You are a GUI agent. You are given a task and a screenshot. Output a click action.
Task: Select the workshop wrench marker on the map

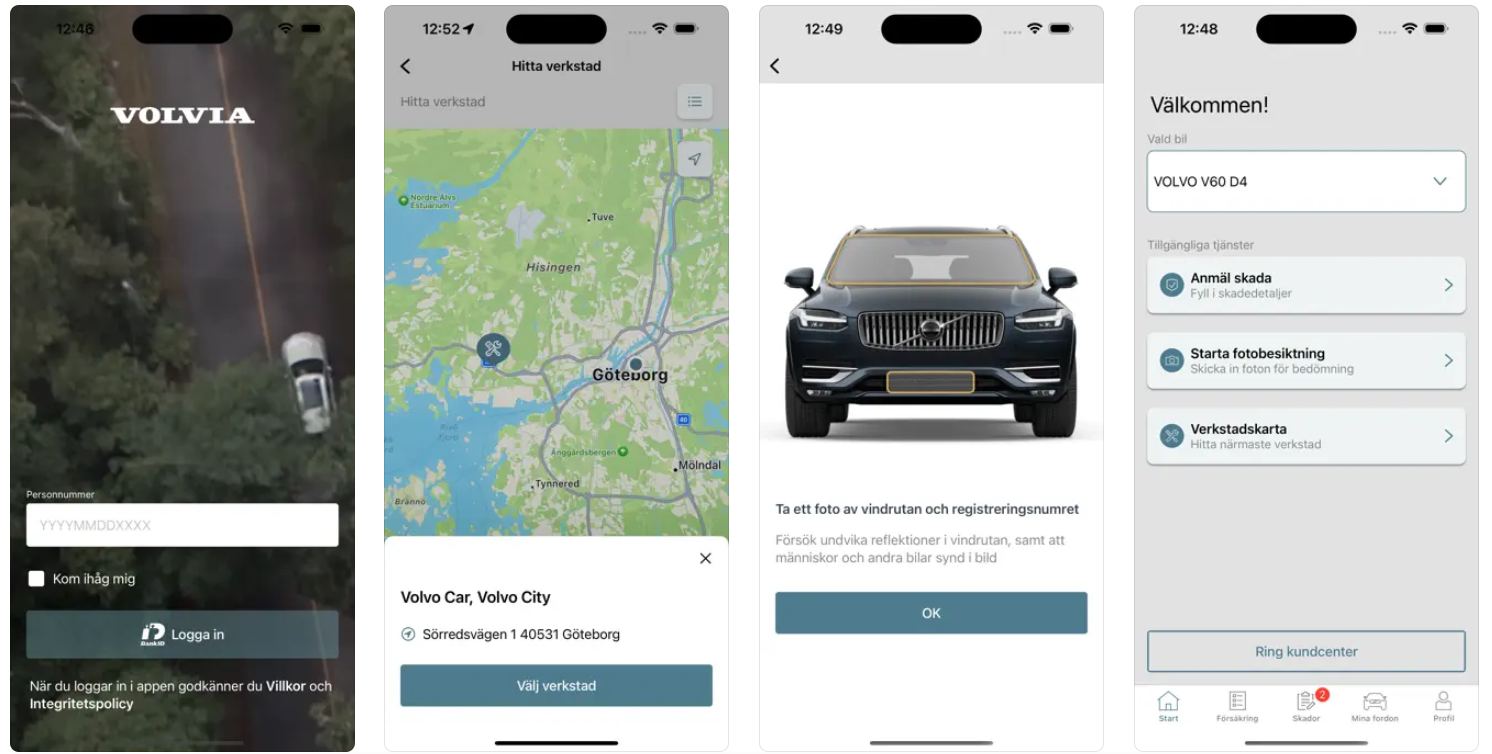click(x=493, y=348)
